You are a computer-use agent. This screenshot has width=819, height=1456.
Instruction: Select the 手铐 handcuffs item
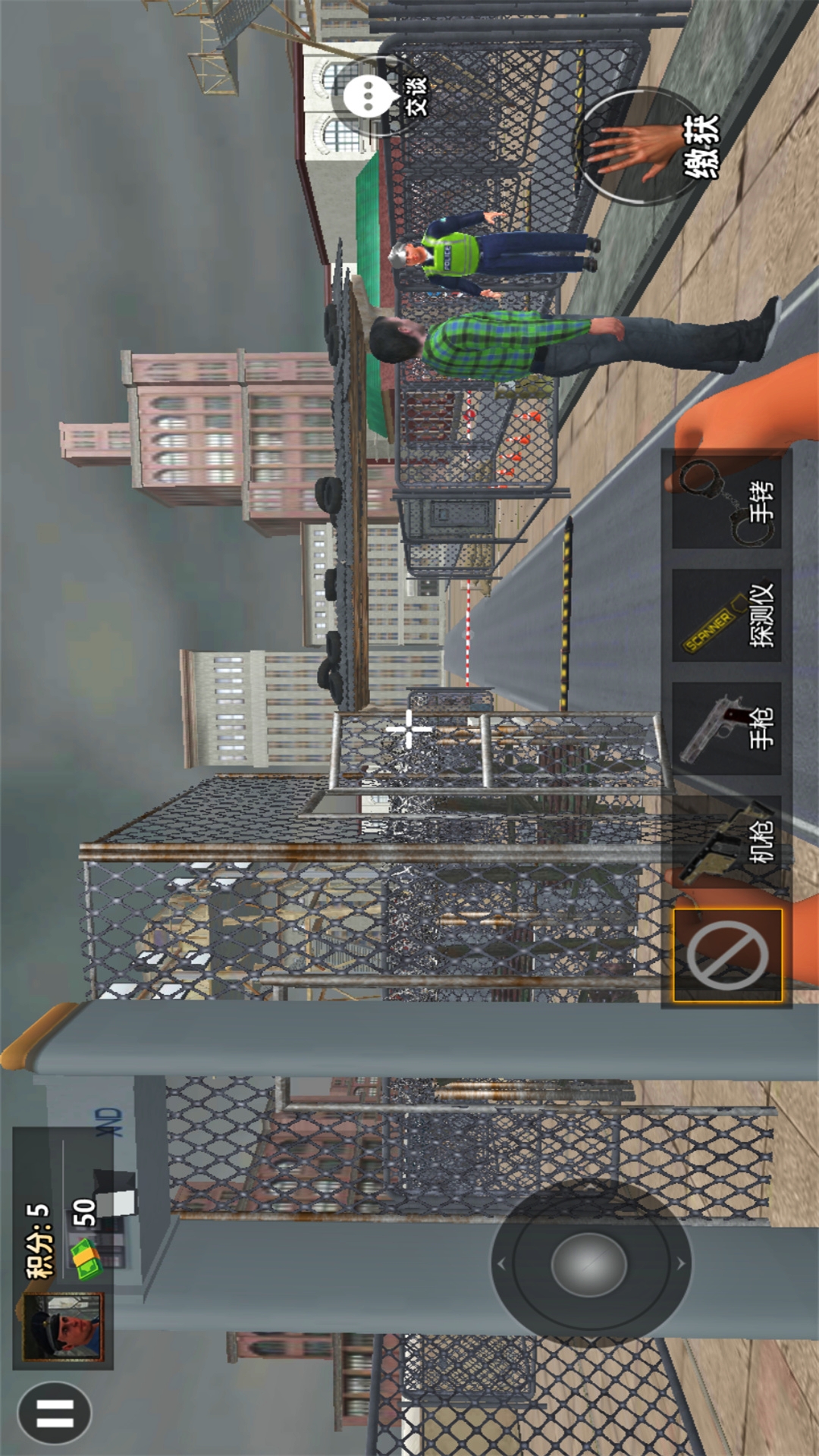(x=726, y=502)
